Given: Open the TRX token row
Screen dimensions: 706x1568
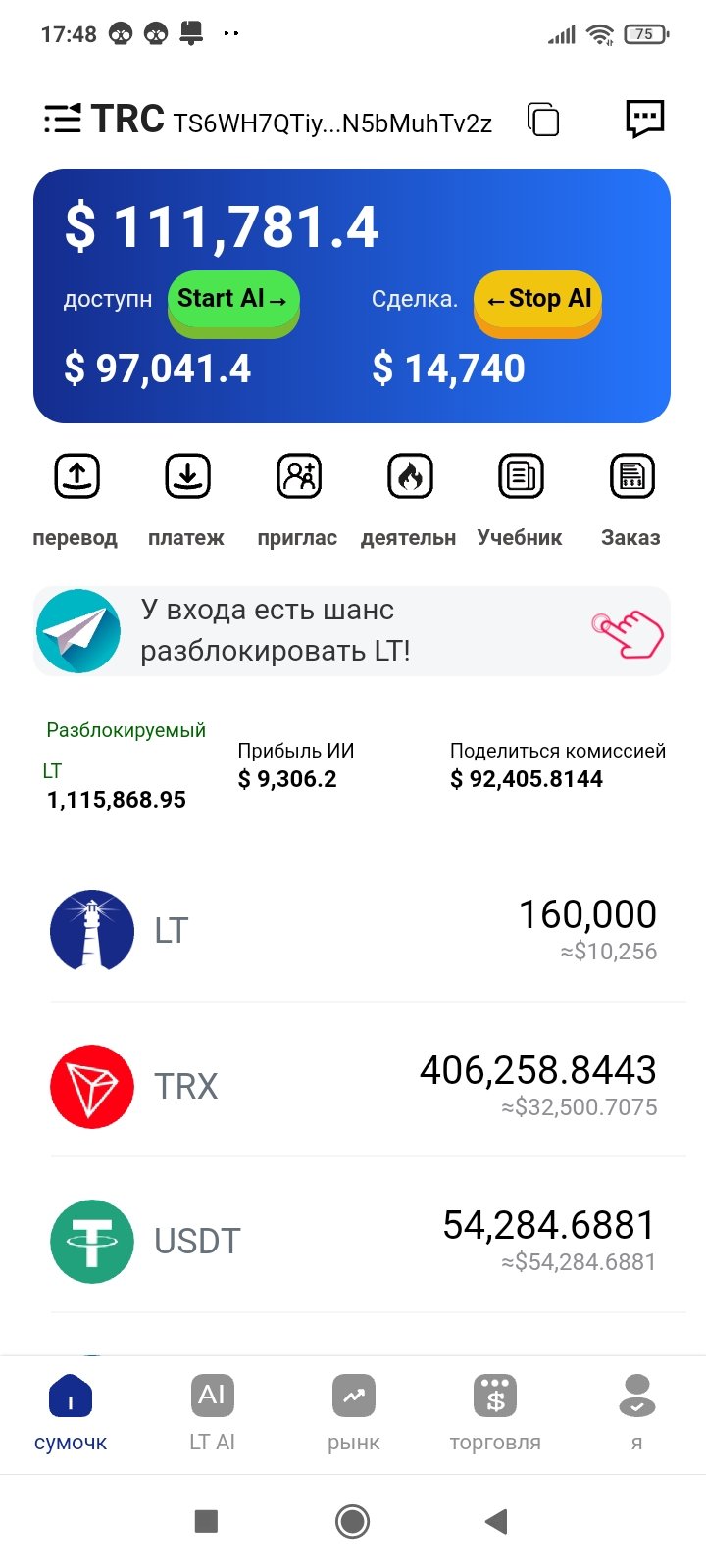Looking at the screenshot, I should tap(353, 1085).
